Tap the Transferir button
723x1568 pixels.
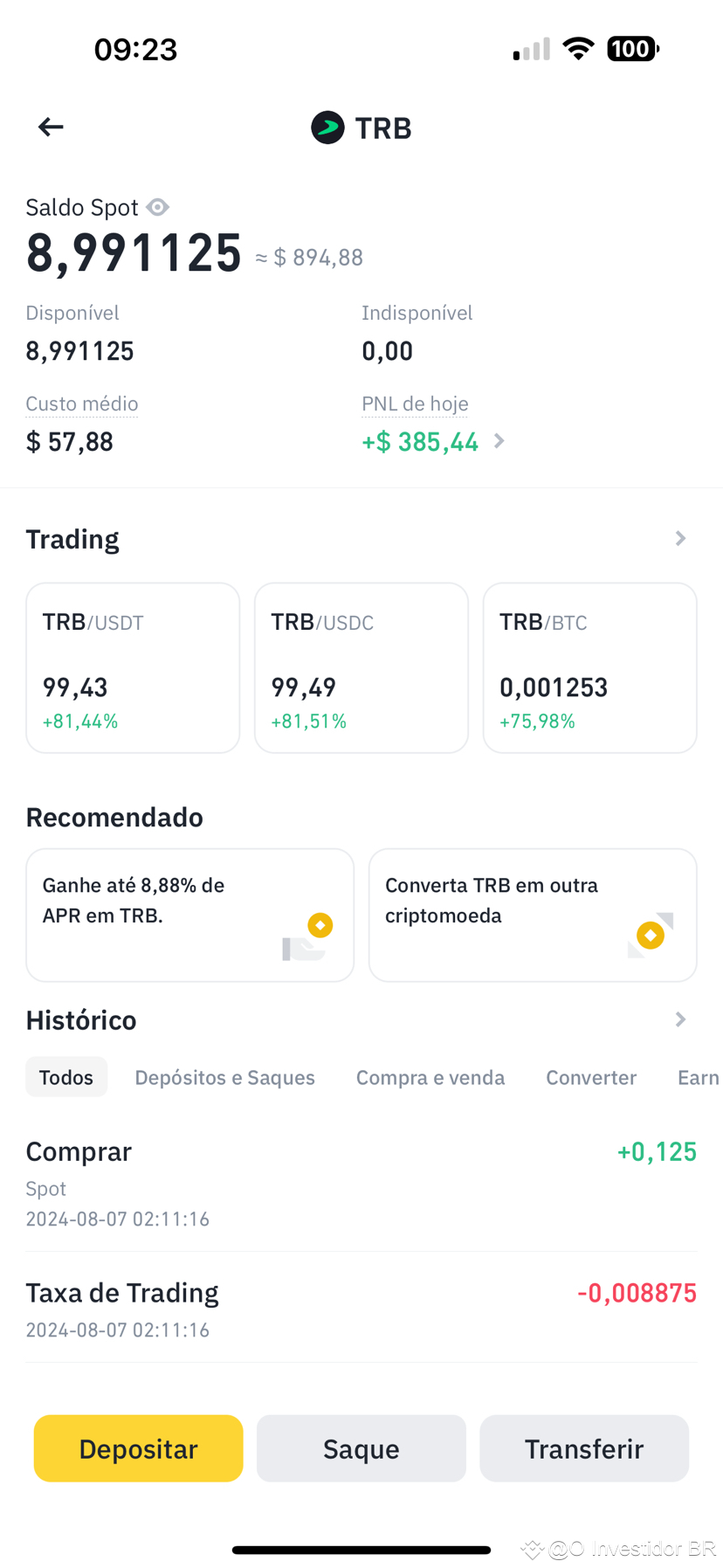point(583,1448)
